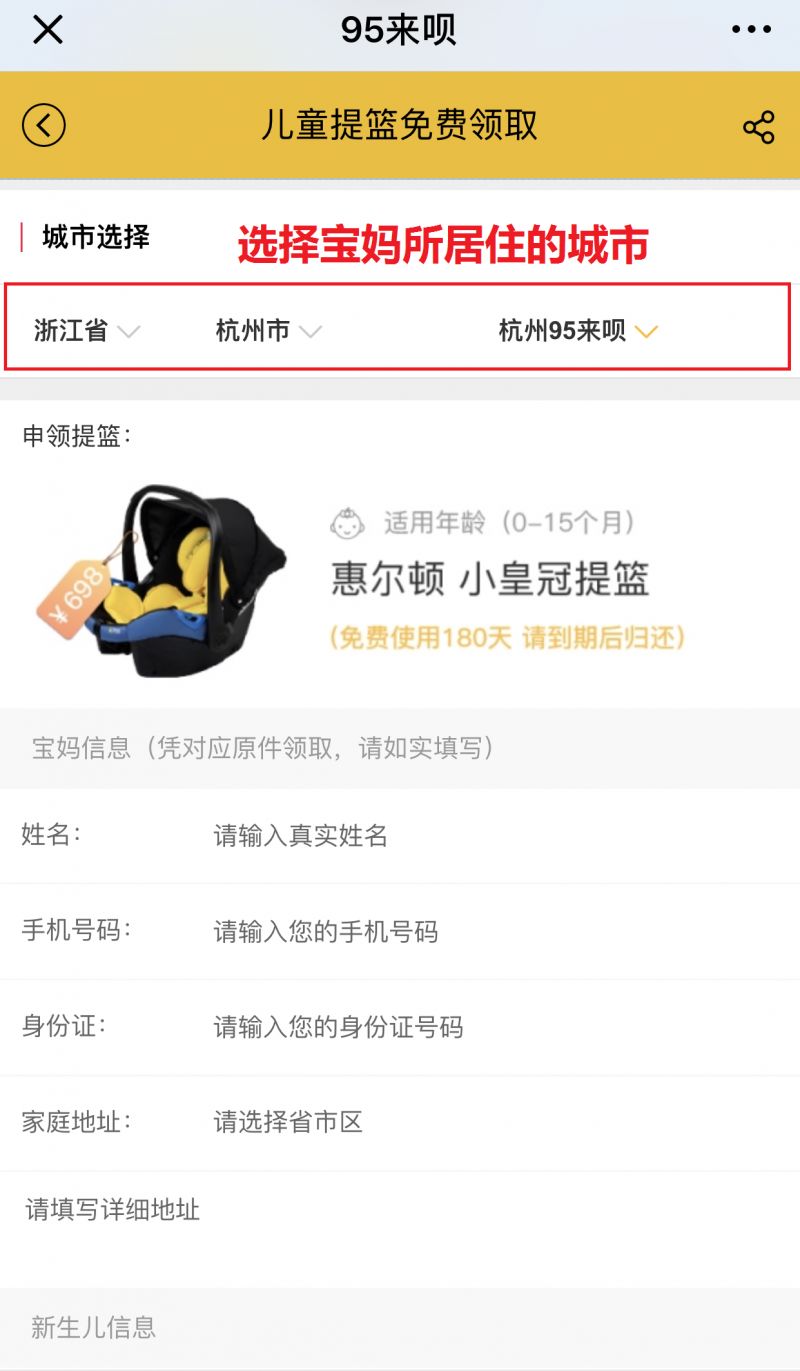This screenshot has height=1371, width=800.
Task: Tap the 请填写详细地址 detailed address field
Action: [x=113, y=1210]
